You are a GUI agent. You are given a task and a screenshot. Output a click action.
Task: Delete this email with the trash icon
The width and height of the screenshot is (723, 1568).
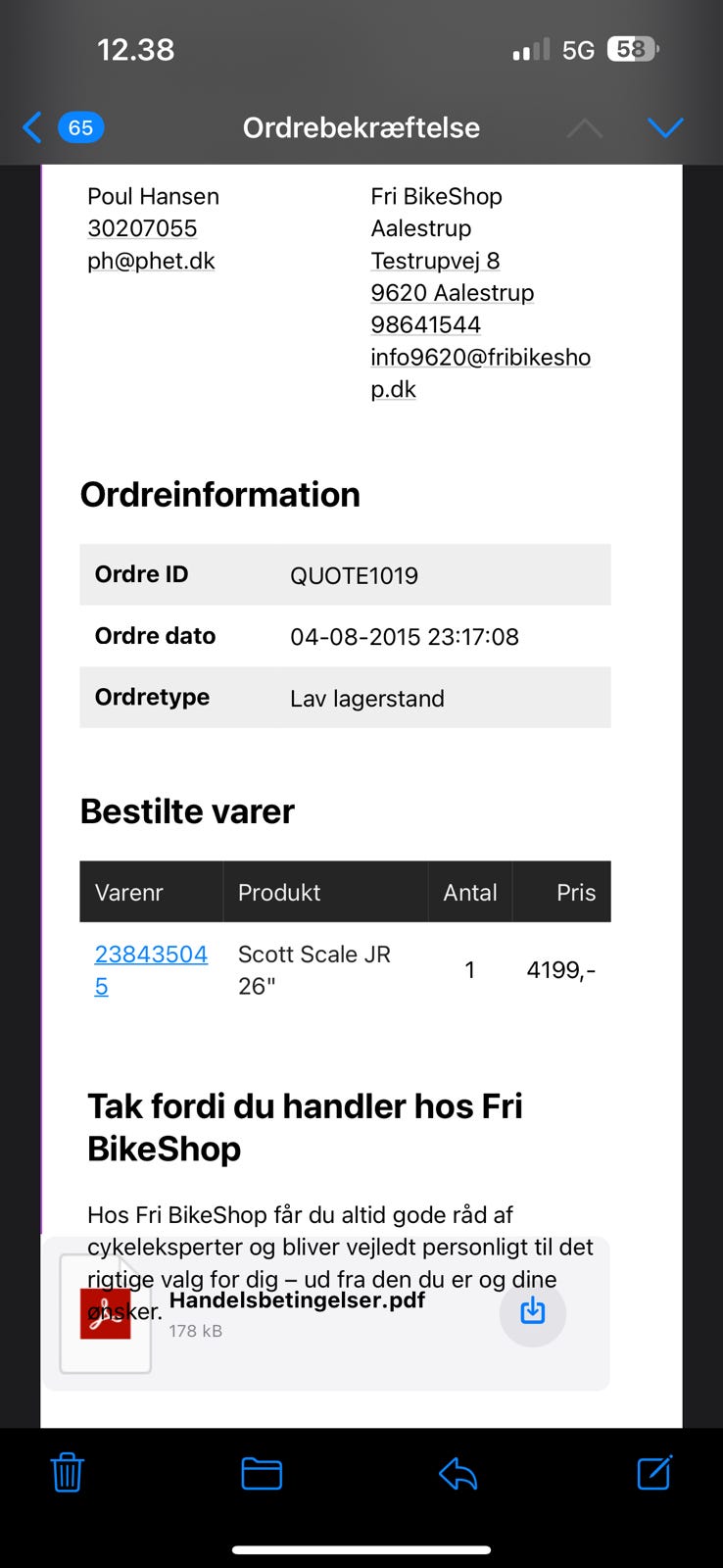(x=67, y=1473)
